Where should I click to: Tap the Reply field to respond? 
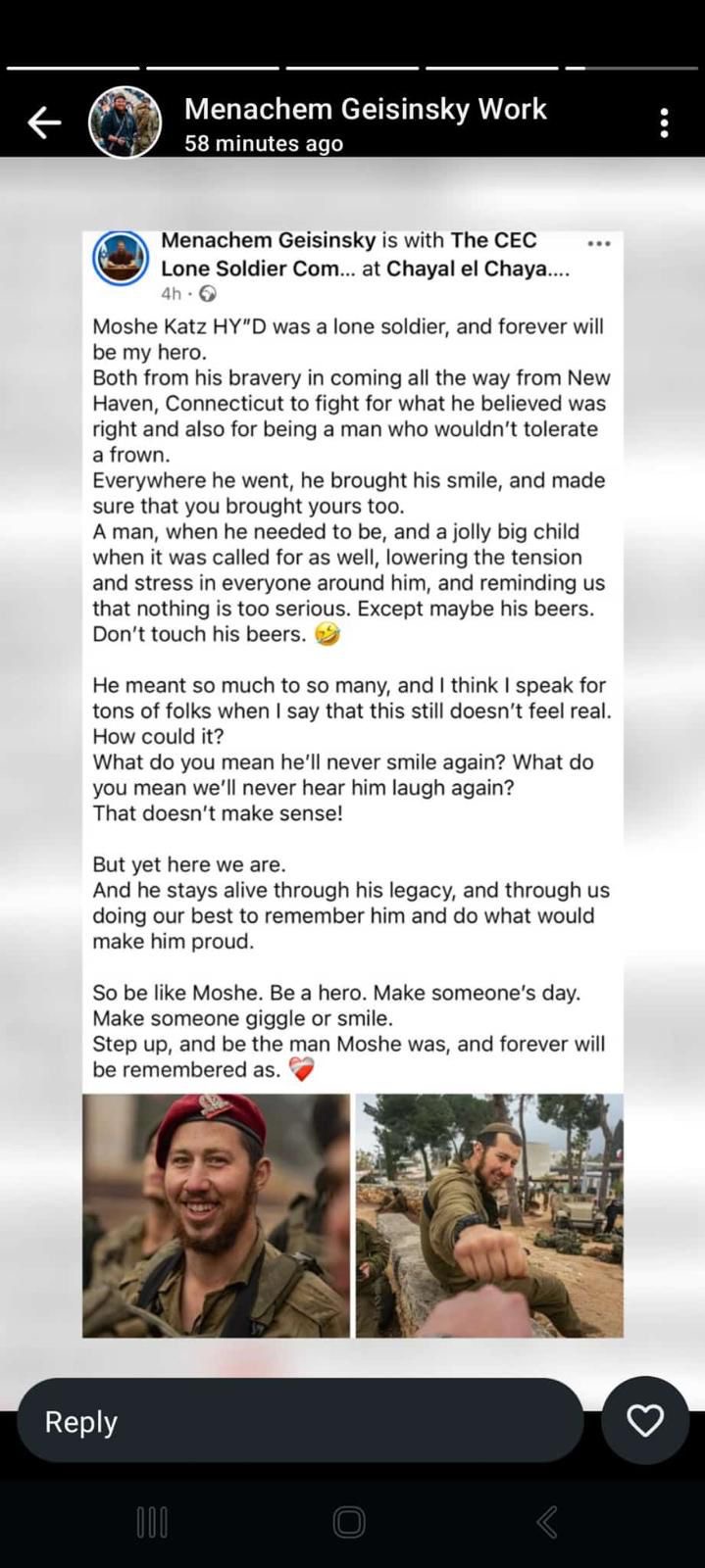click(x=300, y=1421)
